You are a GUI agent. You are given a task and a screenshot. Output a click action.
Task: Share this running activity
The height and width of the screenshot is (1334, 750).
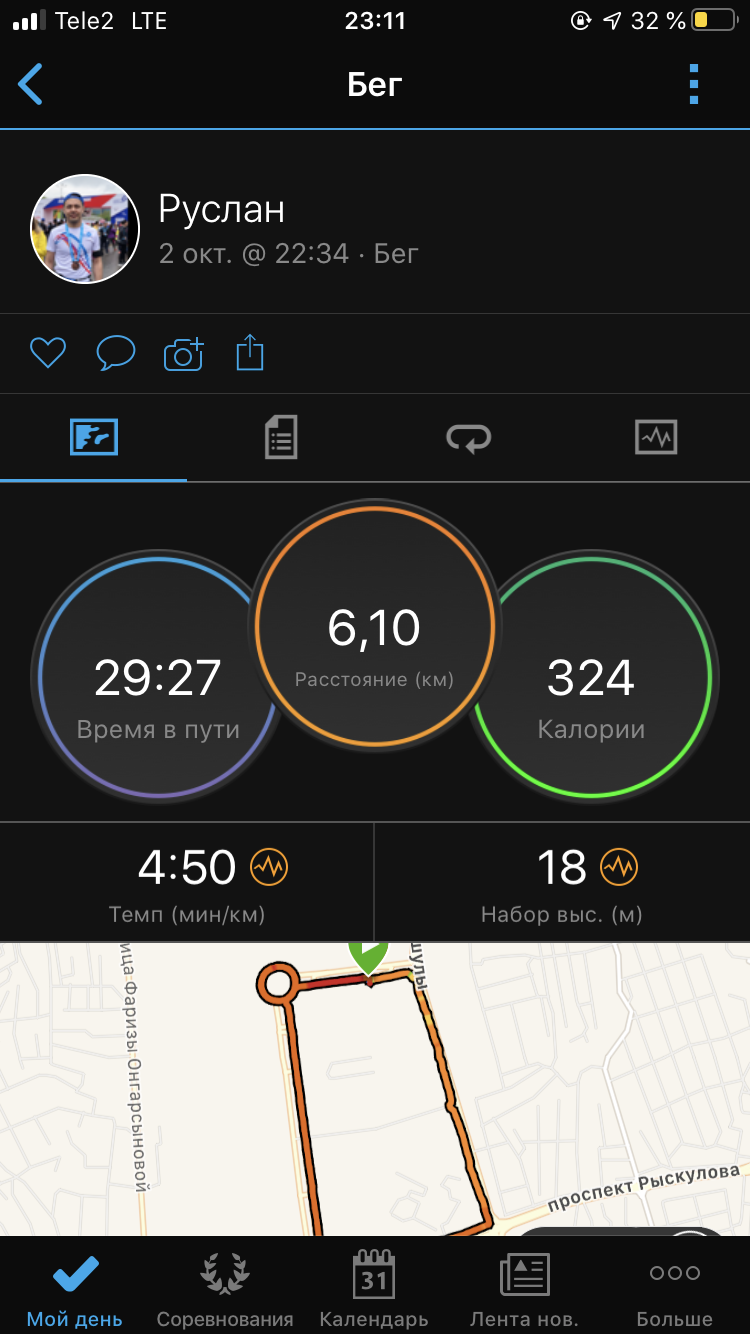pos(250,353)
